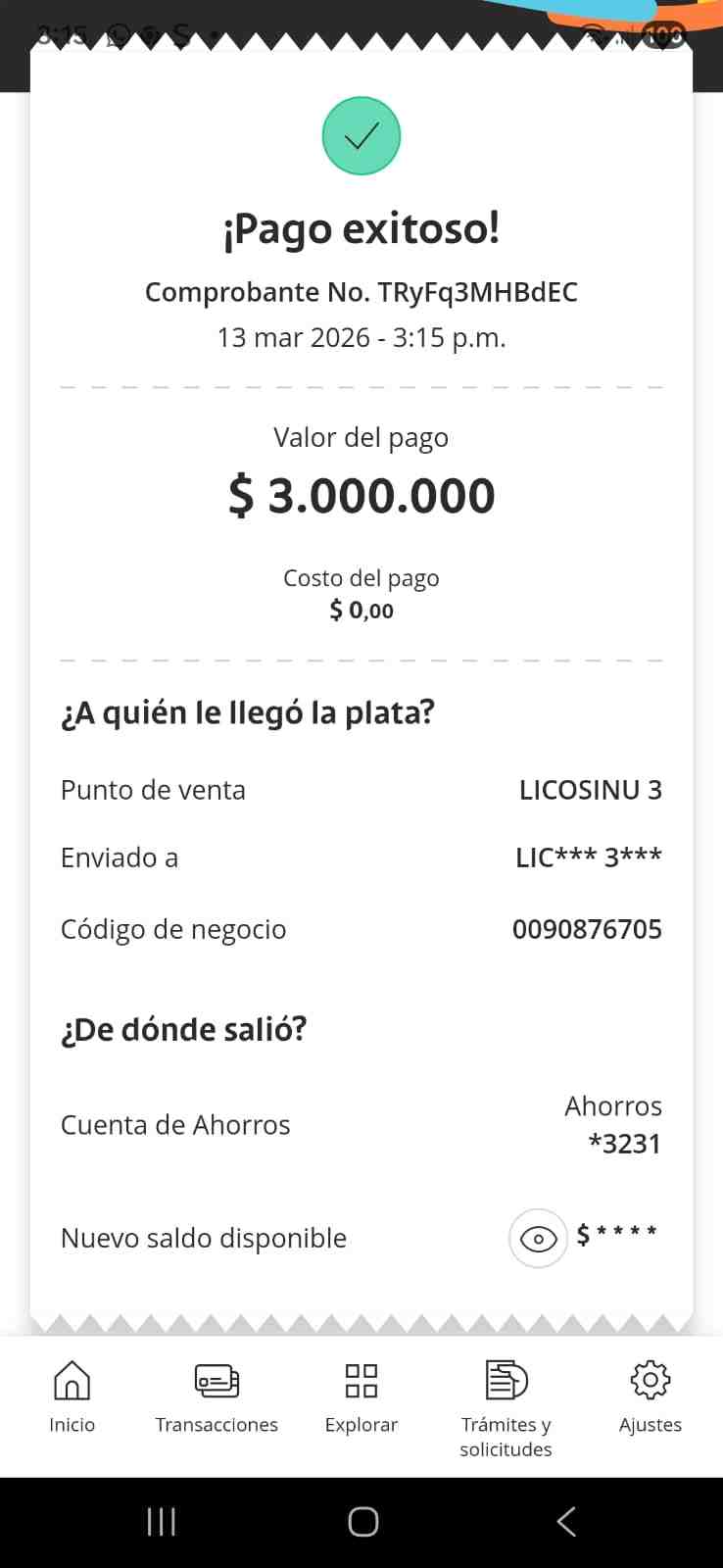Go to the Inicio tab
Screen dimensions: 723x1568
pyautogui.click(x=72, y=1397)
